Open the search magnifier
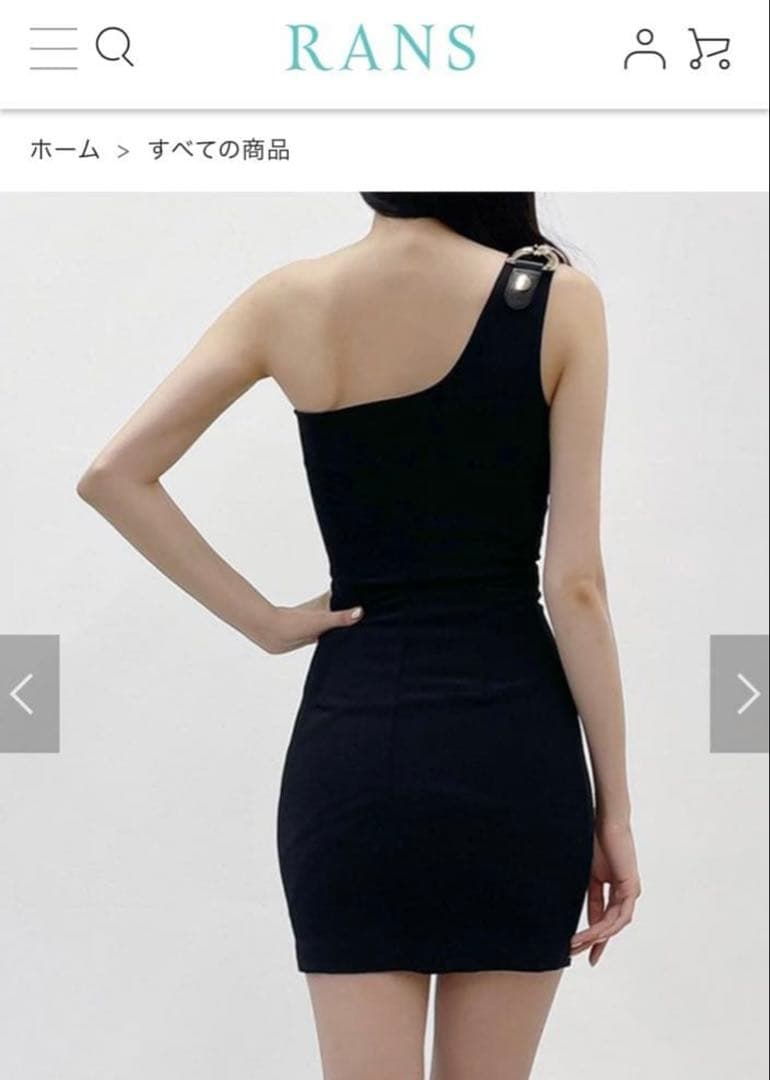This screenshot has width=770, height=1080. (x=115, y=47)
